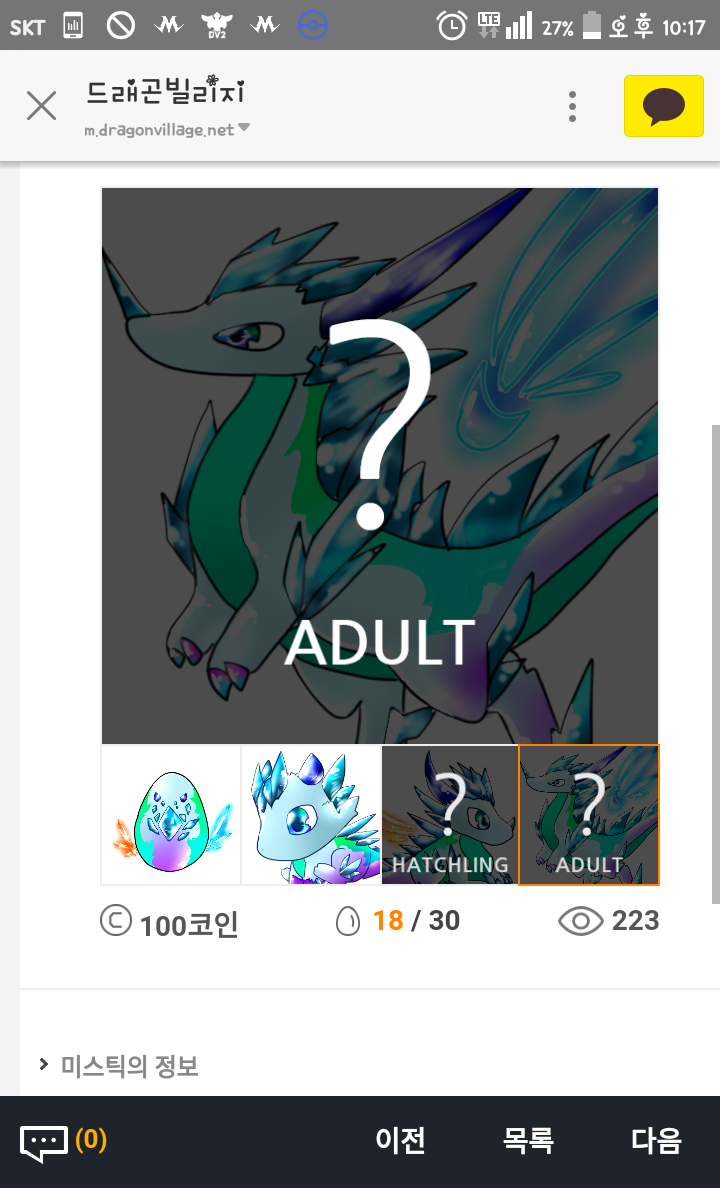Select the egg stage thumbnail
This screenshot has height=1188, width=720.
tap(171, 815)
